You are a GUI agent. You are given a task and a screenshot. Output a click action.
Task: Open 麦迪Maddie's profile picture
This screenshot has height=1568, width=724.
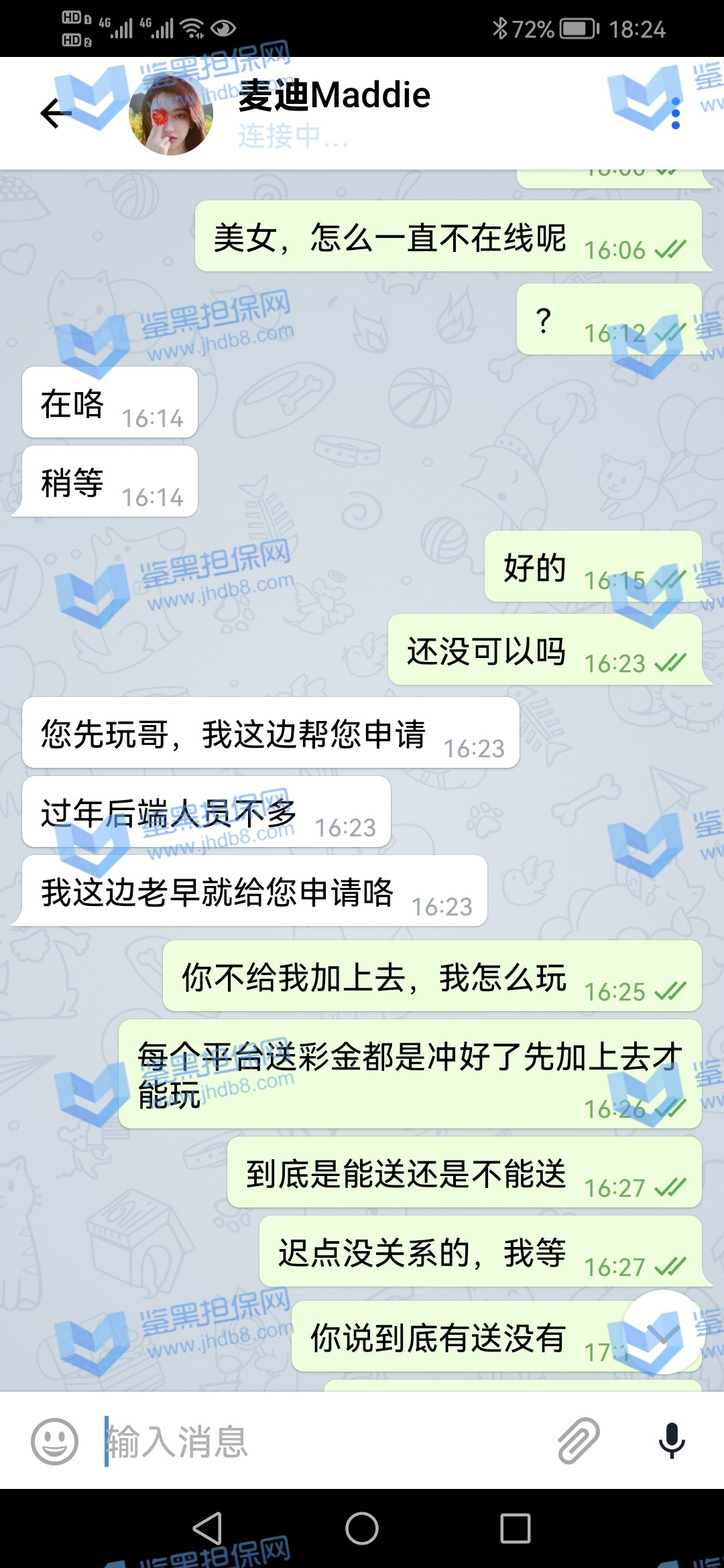[x=171, y=115]
